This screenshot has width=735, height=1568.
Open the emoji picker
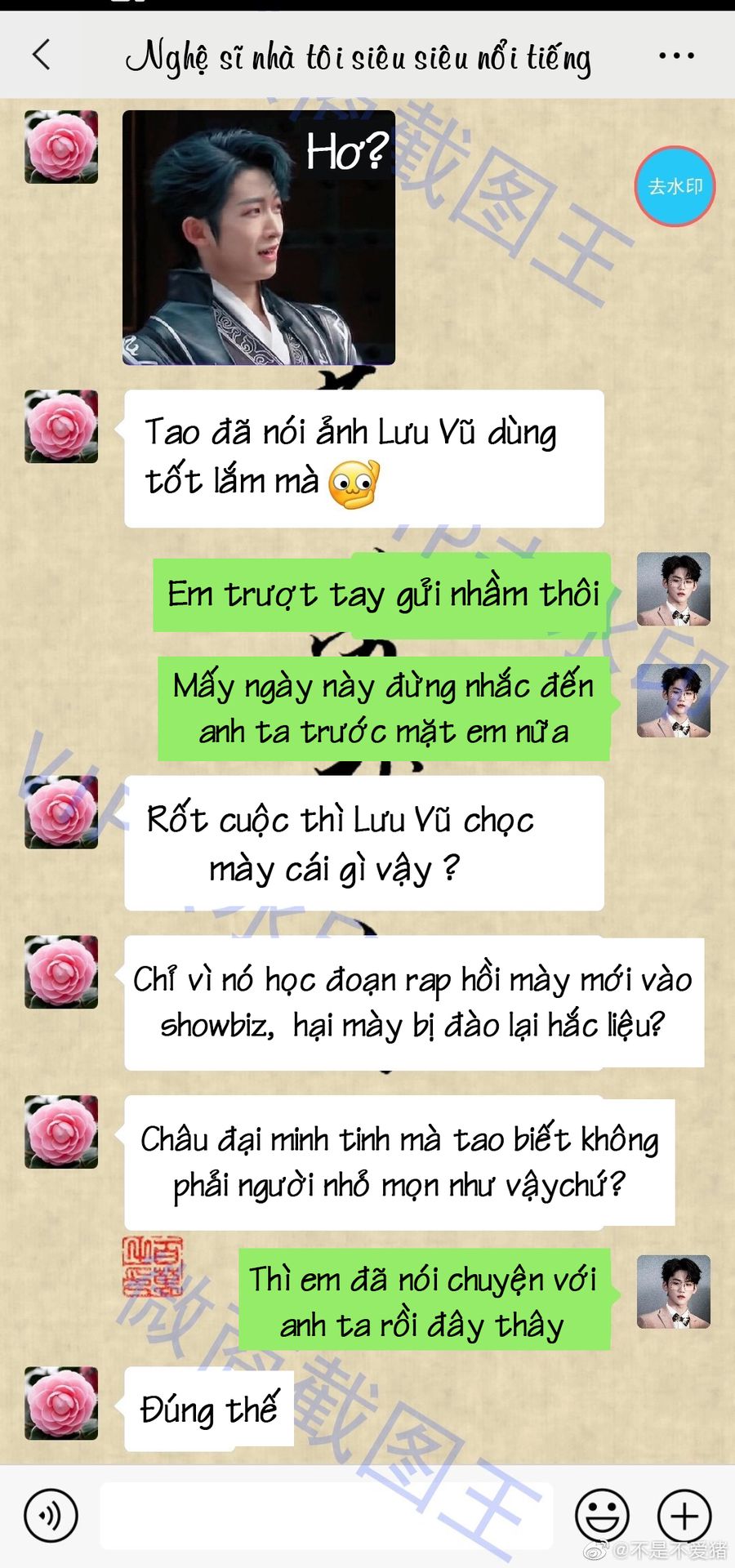(603, 1516)
